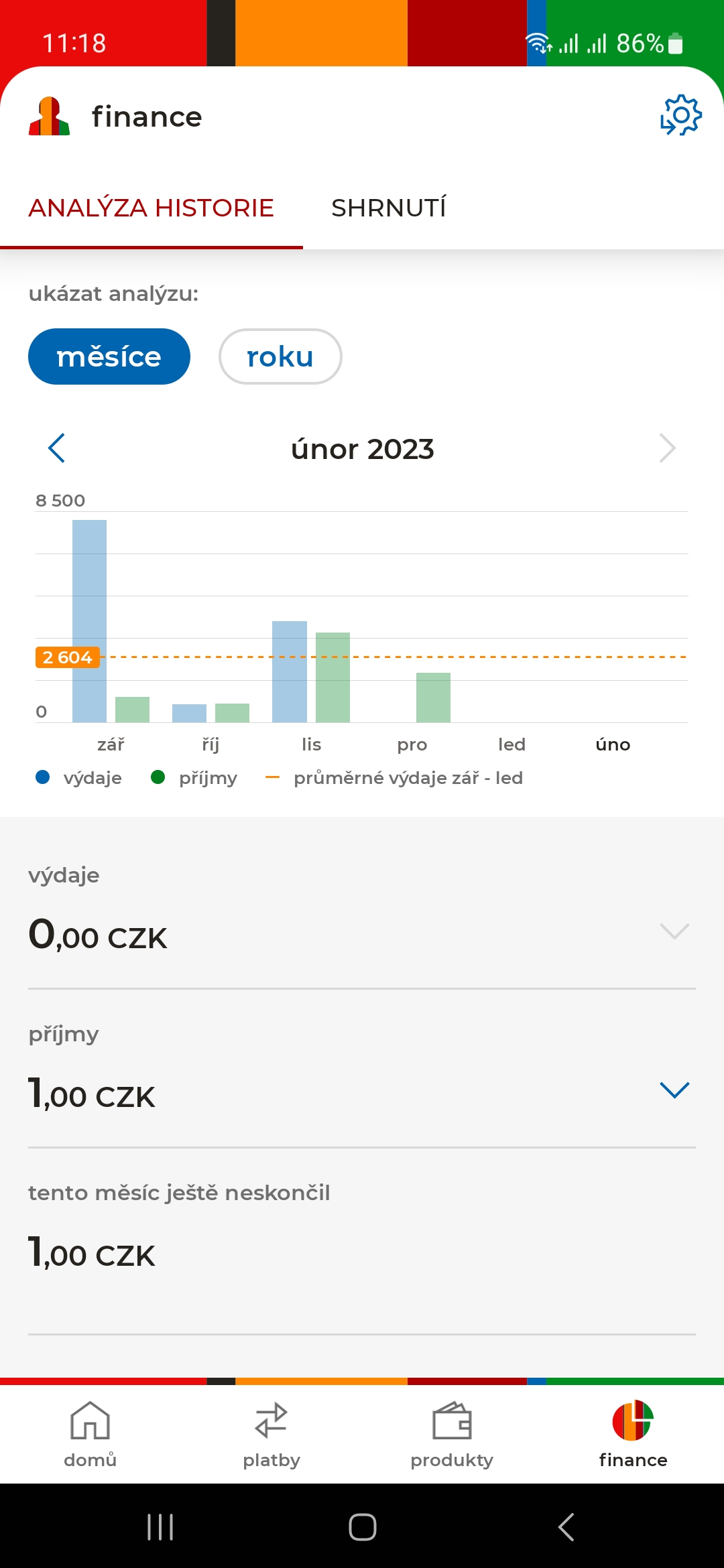Open recent apps from the navigation bar

pyautogui.click(x=160, y=1527)
